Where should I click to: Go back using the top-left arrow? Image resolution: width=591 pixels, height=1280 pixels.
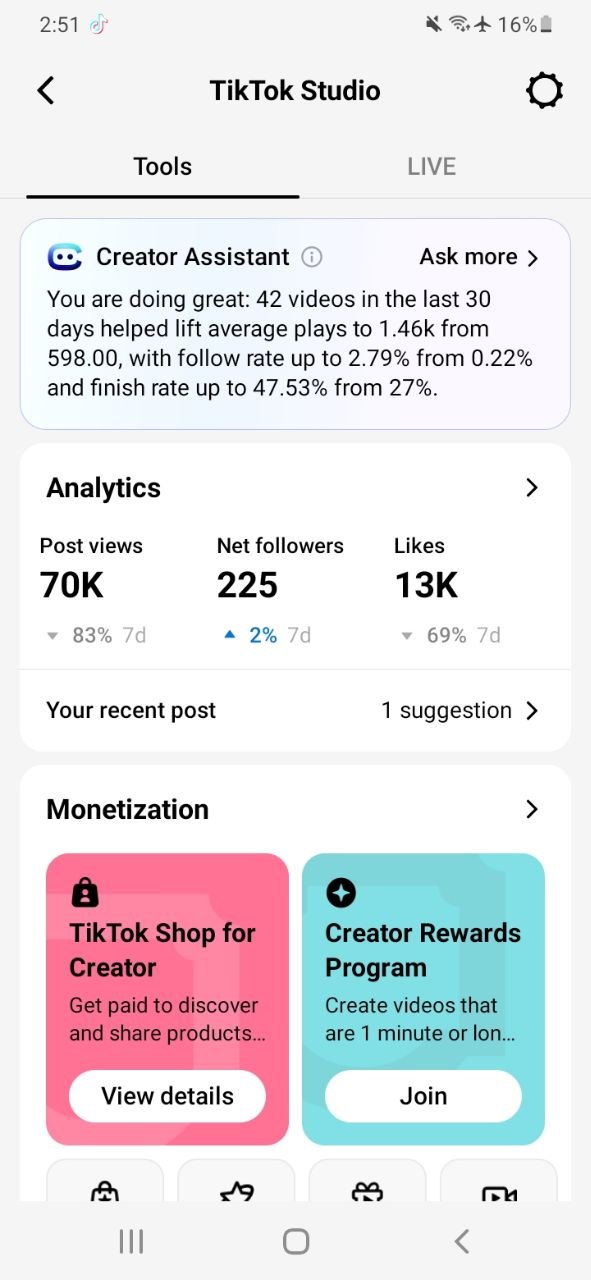point(45,91)
